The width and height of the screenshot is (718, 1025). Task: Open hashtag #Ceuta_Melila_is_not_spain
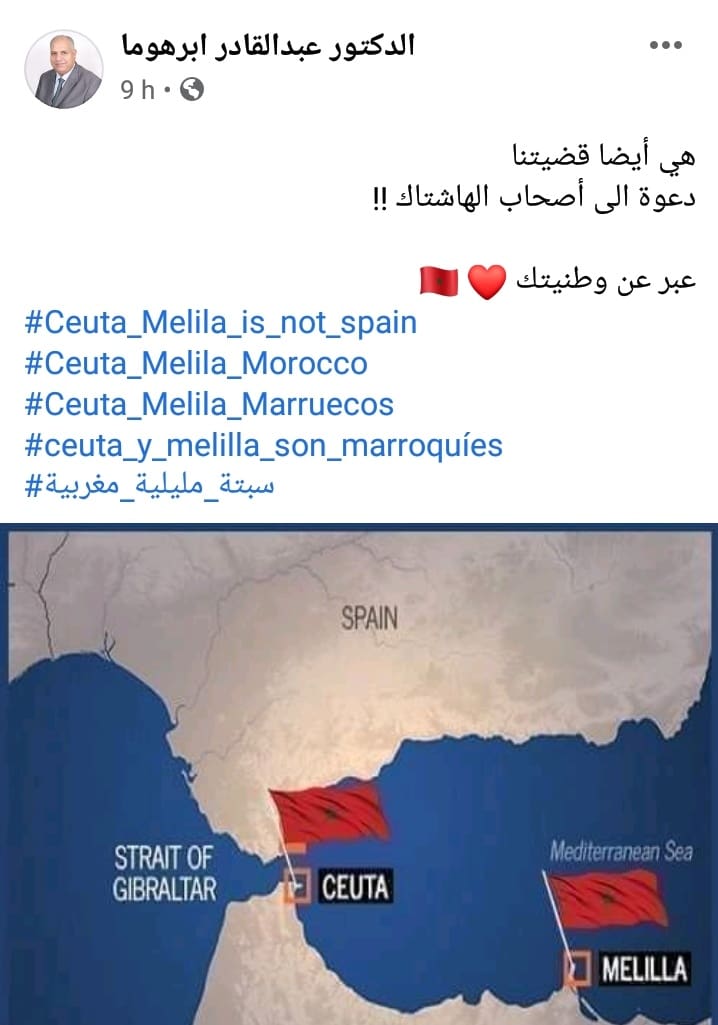coord(219,323)
